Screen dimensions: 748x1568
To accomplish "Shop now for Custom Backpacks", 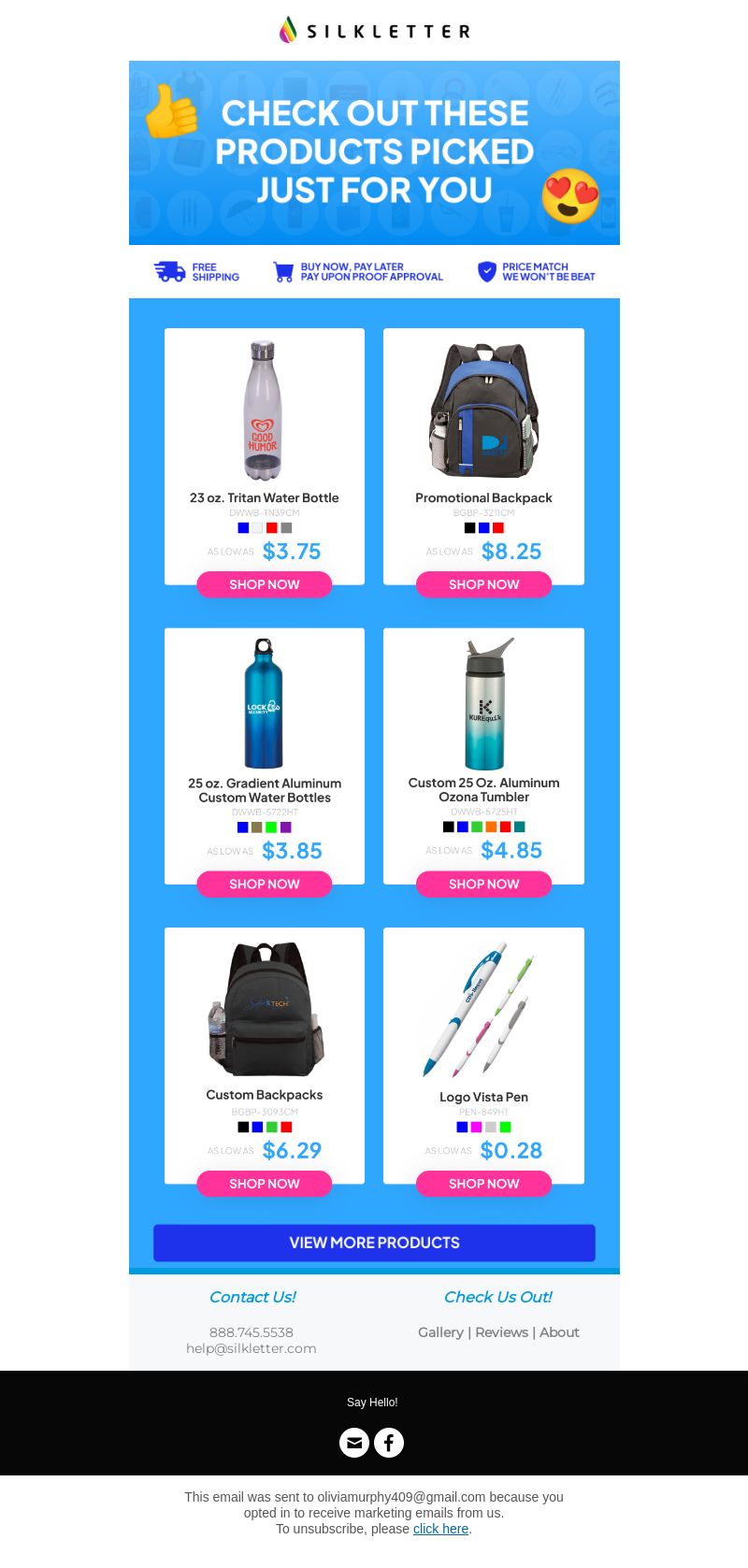I will (x=264, y=1184).
